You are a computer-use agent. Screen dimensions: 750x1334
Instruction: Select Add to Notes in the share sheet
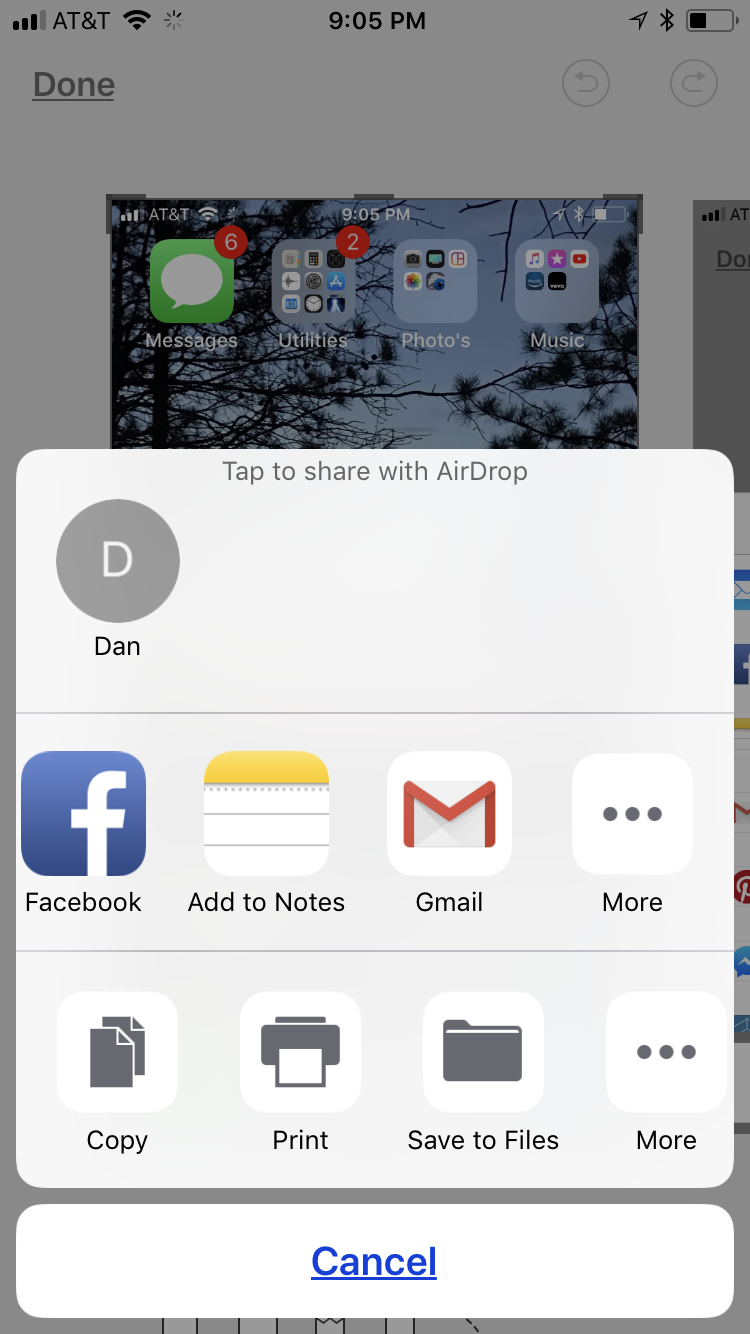(x=266, y=813)
